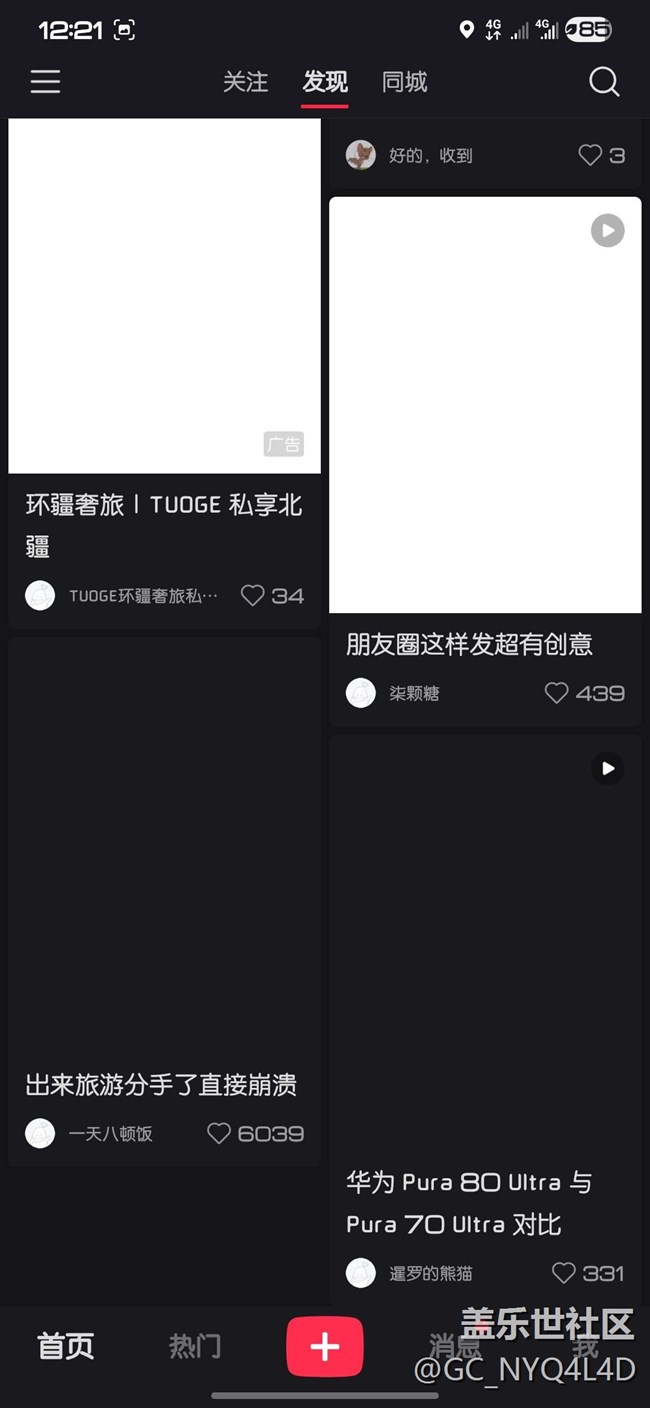
Task: Go to the 热门 tab
Action: coord(195,1347)
